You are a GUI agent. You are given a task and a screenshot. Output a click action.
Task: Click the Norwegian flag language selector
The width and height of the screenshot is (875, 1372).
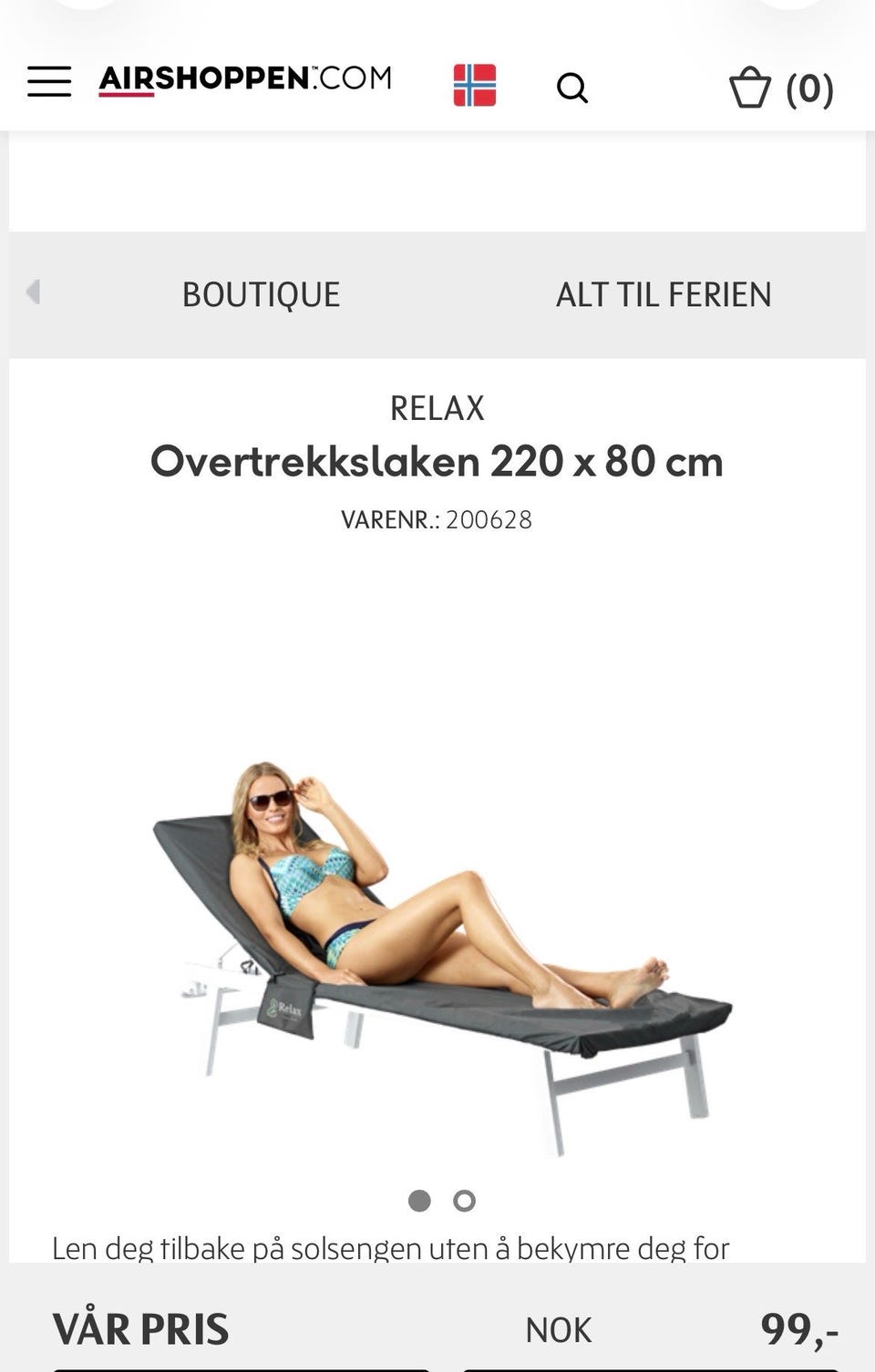(475, 84)
